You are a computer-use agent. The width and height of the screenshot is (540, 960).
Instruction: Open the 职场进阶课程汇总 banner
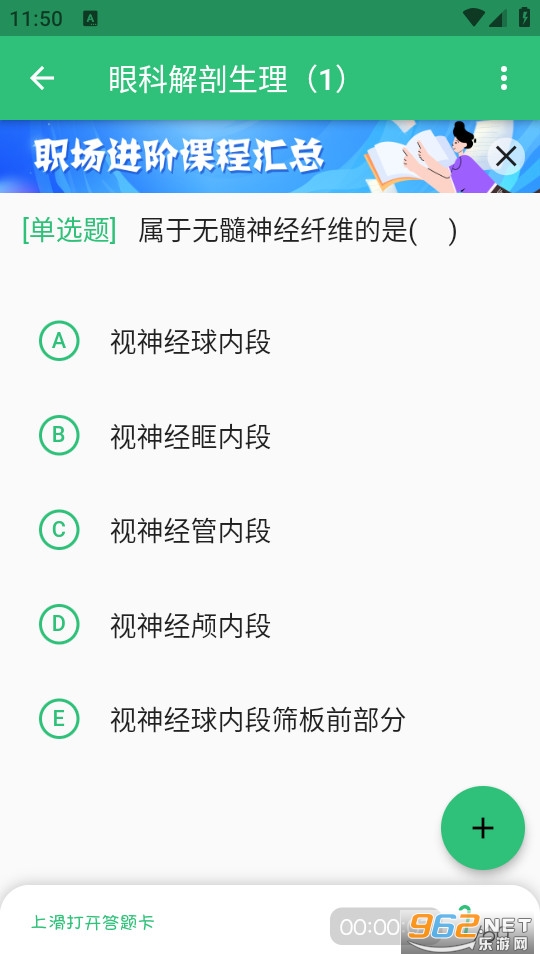click(245, 157)
